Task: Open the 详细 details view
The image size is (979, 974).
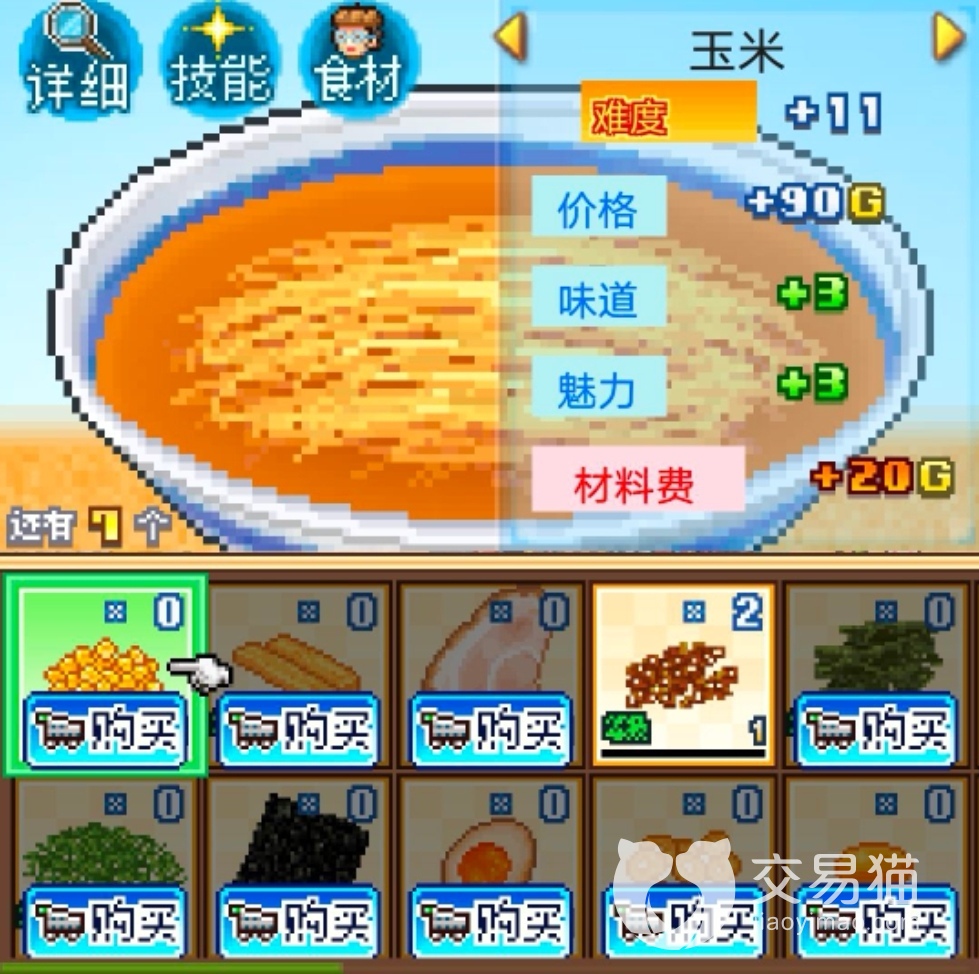Action: (x=78, y=60)
